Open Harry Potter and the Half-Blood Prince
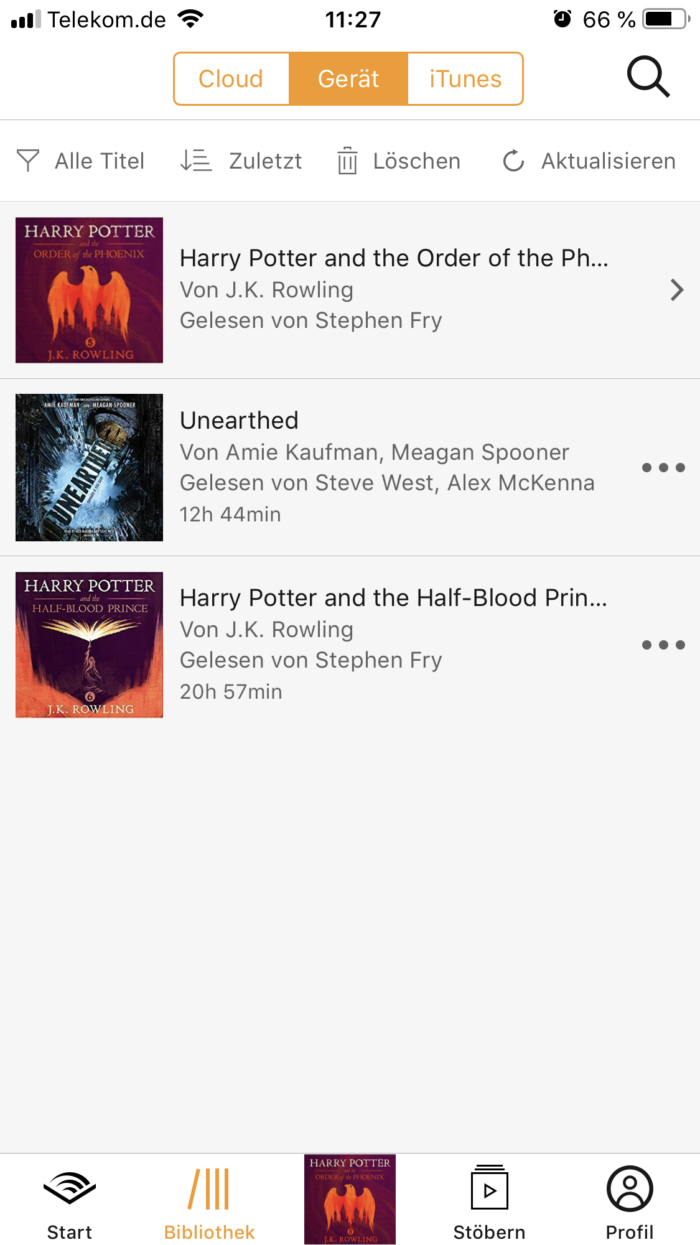The width and height of the screenshot is (700, 1245). [x=393, y=644]
